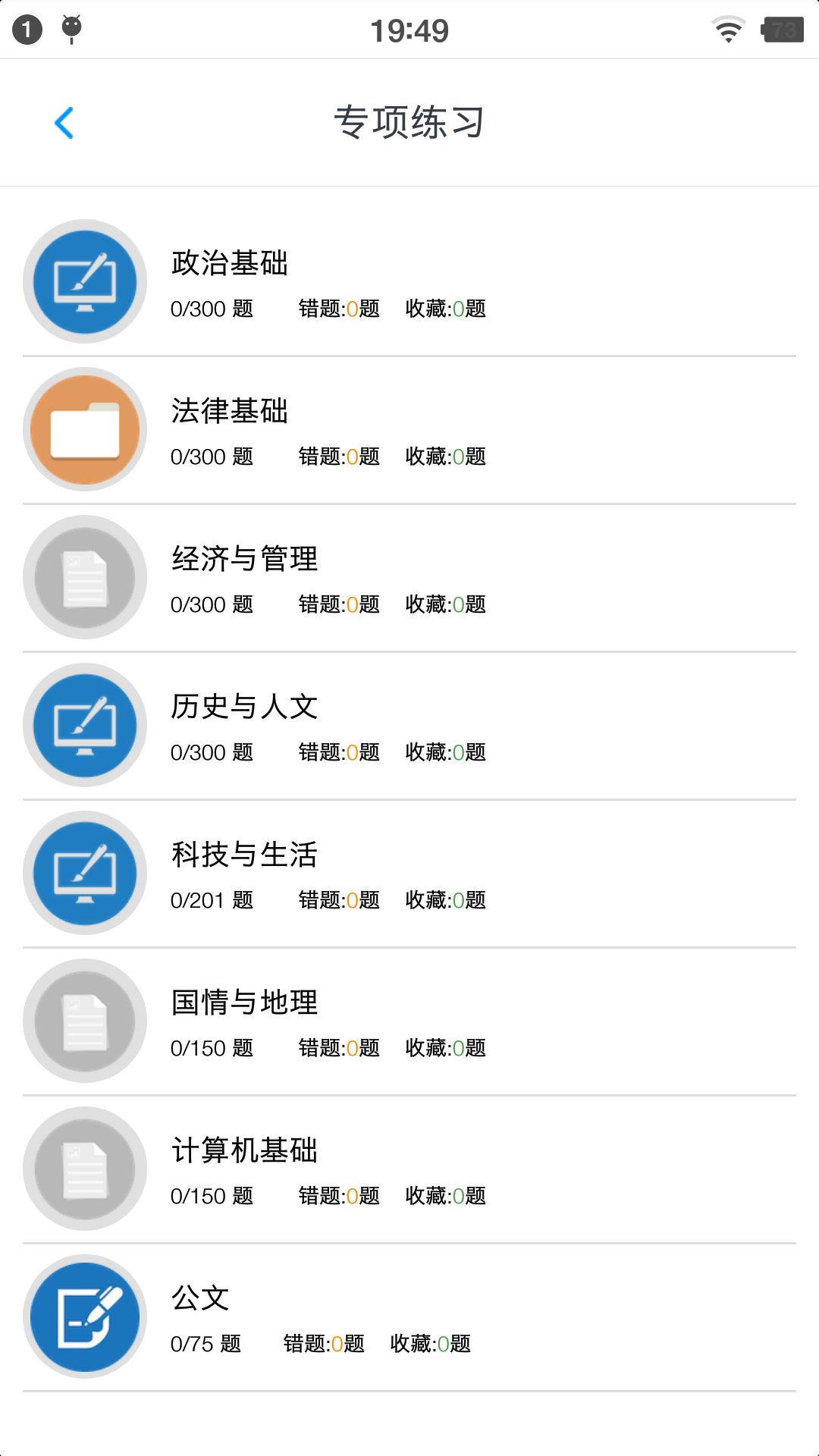Click the gray 经济与管理 document icon
819x1456 pixels.
[84, 577]
